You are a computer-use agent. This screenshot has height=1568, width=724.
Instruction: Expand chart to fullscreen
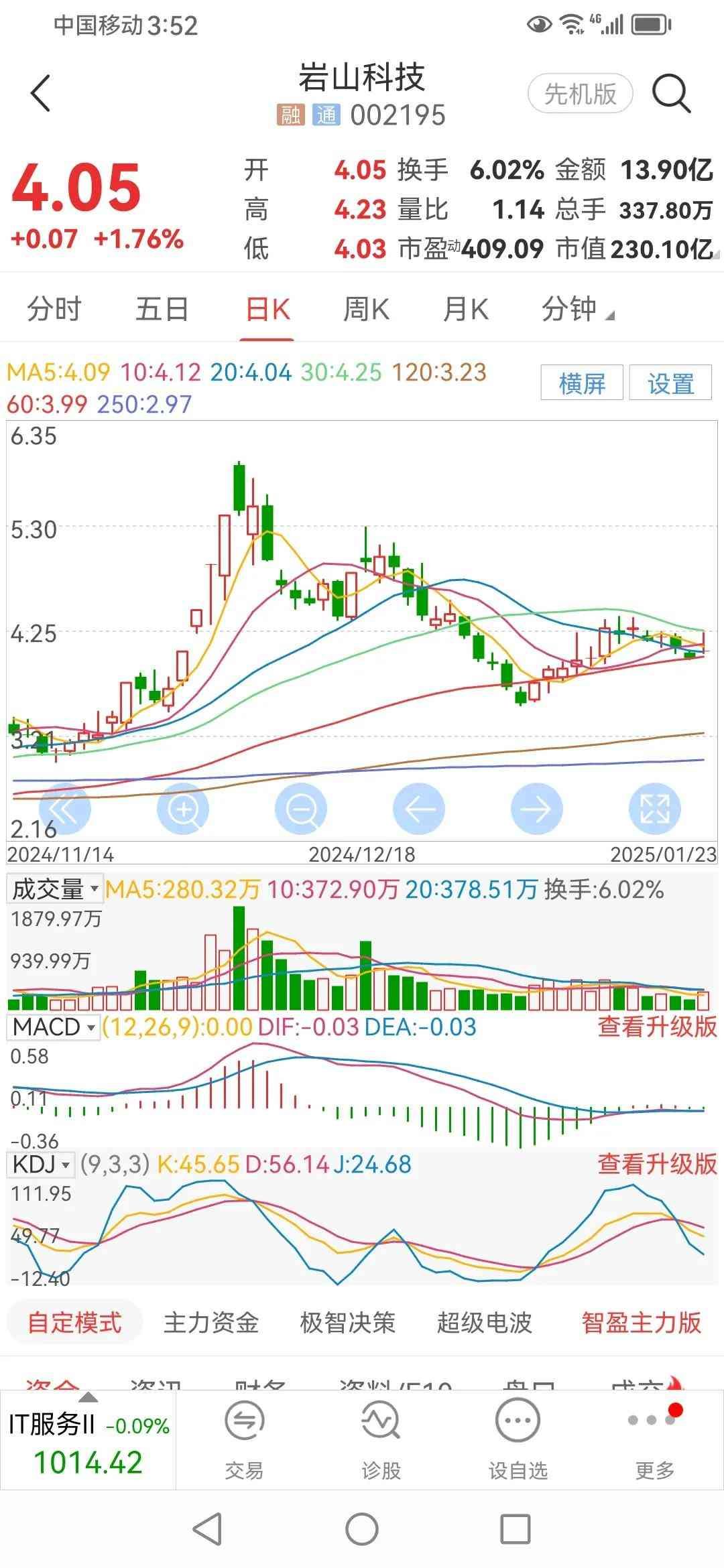(655, 809)
